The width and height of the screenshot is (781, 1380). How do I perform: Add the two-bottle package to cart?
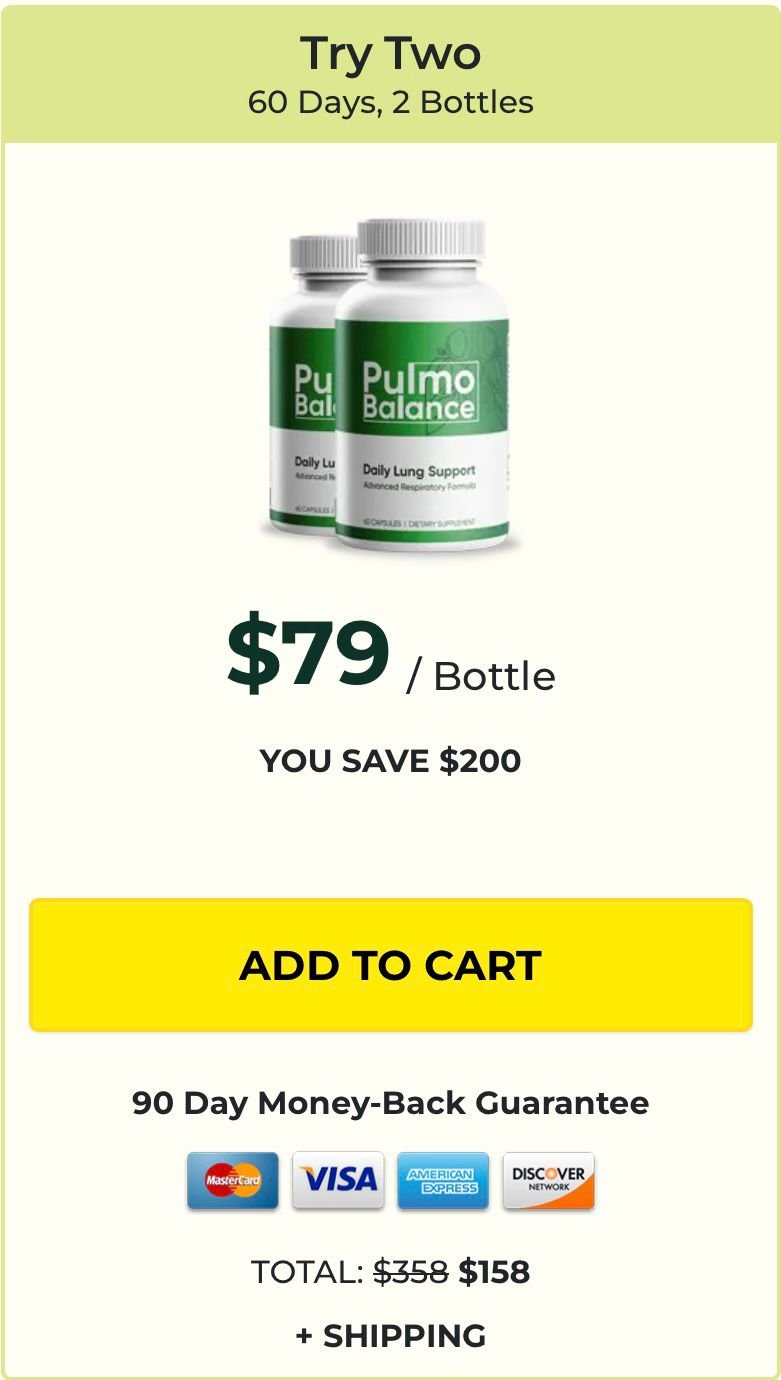click(390, 965)
